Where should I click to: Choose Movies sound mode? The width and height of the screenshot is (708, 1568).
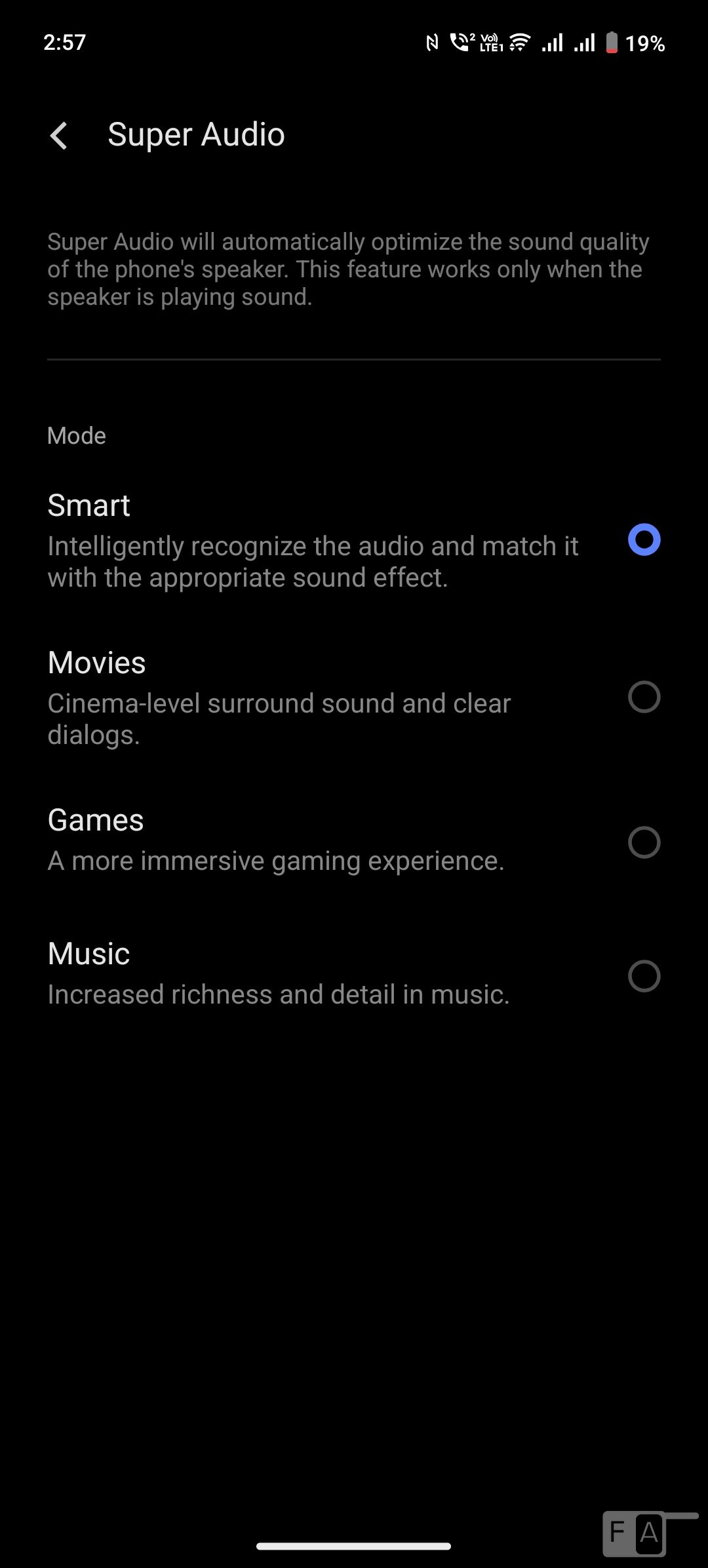[x=644, y=697]
